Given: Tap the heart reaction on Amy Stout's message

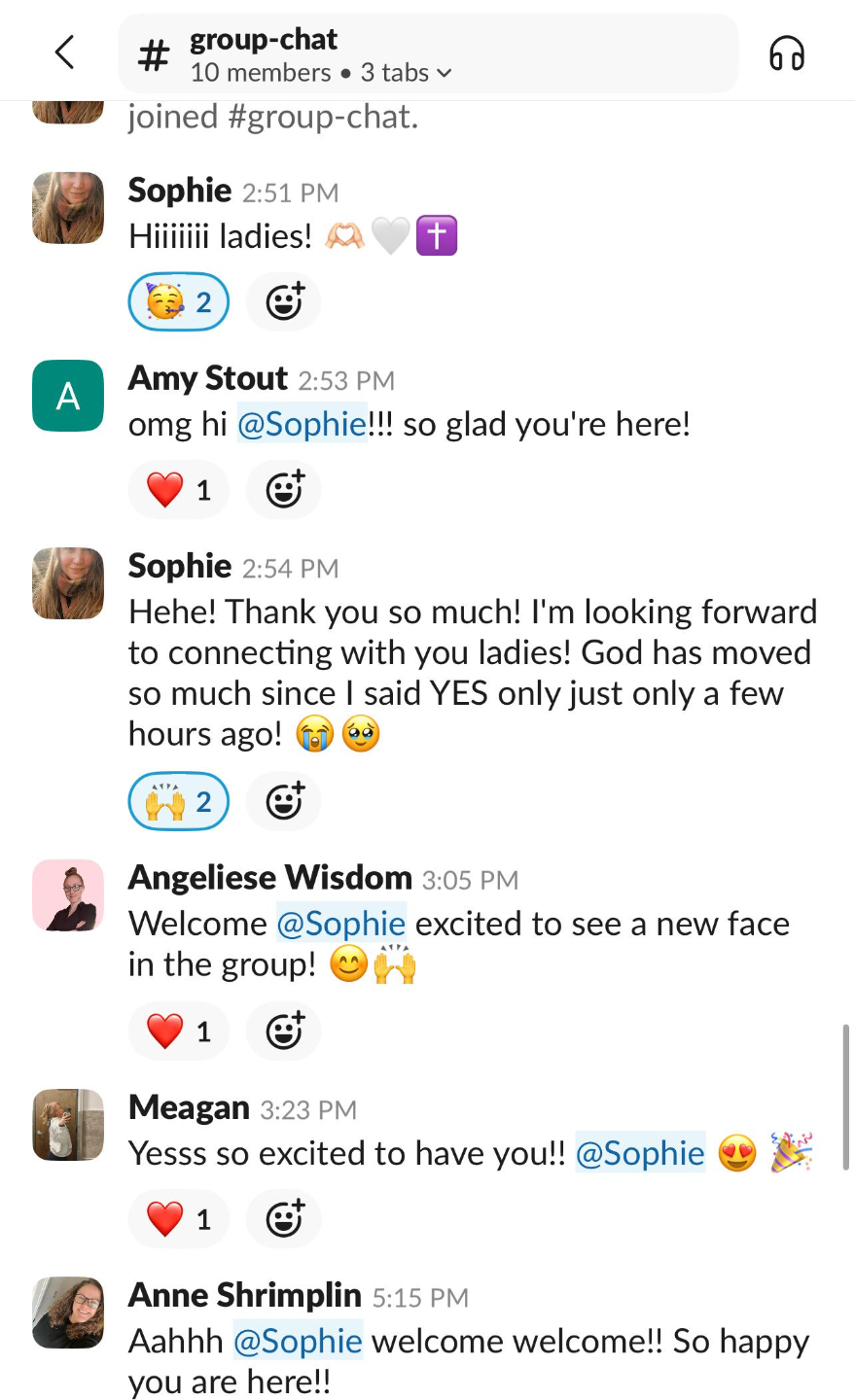Looking at the screenshot, I should pyautogui.click(x=179, y=490).
